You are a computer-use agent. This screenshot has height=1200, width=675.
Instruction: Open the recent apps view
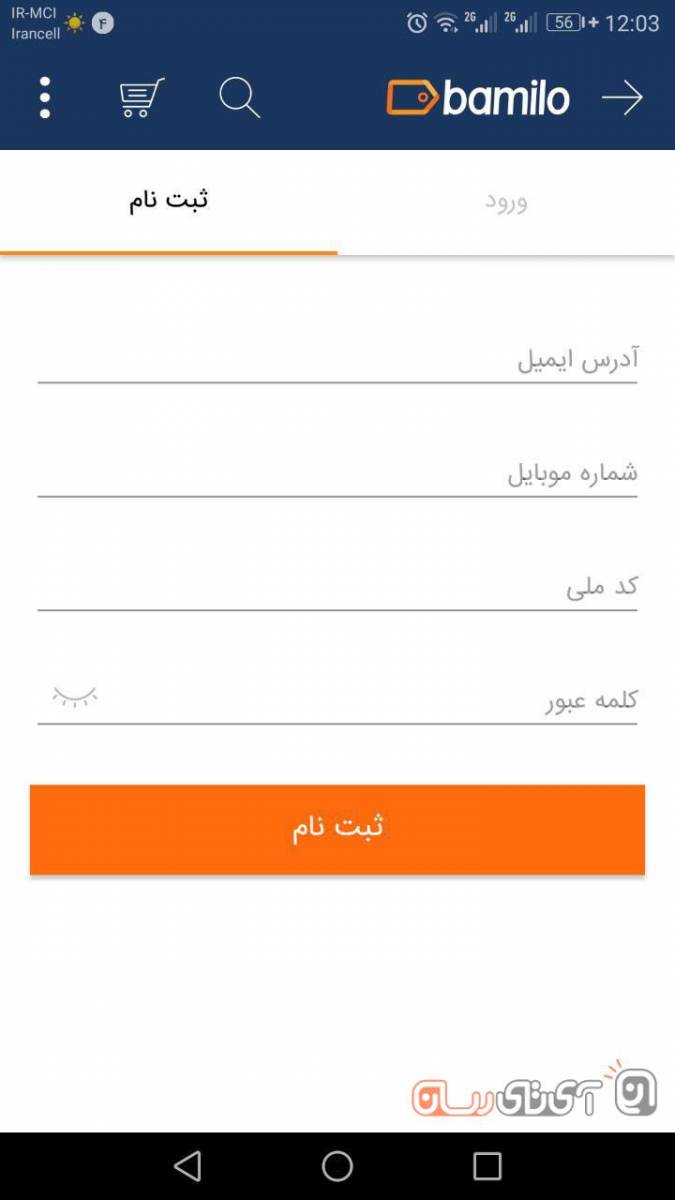click(x=487, y=1166)
